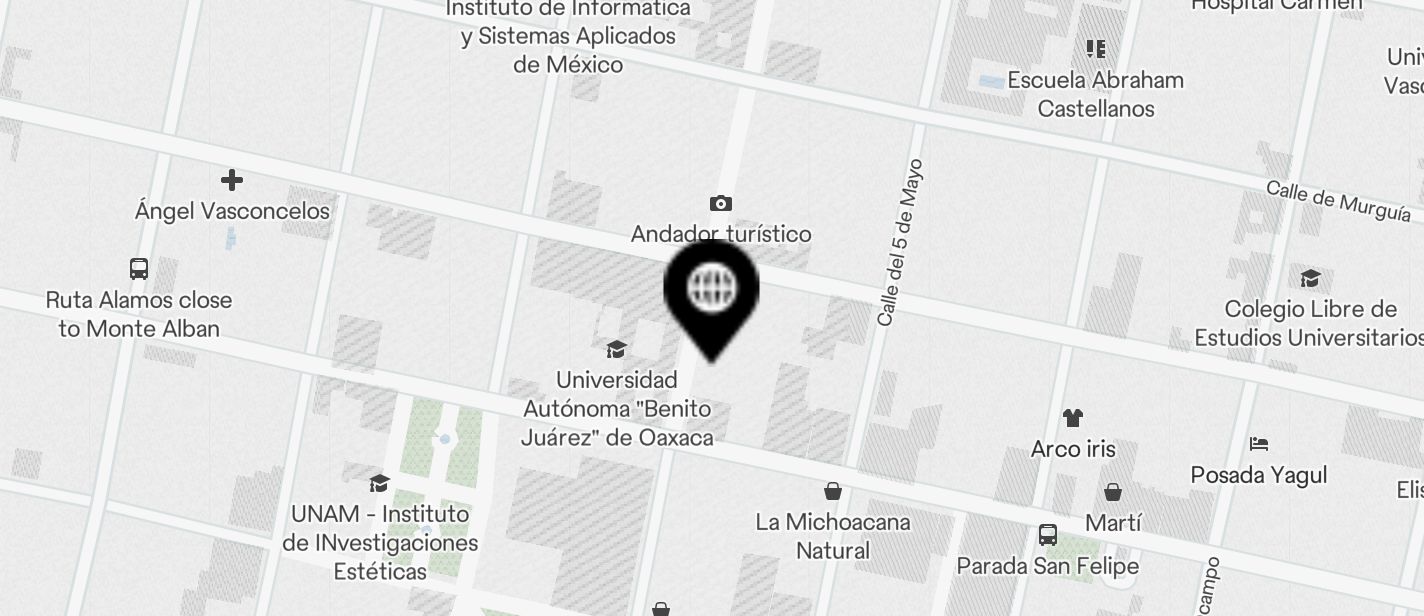Open the La Michoacana Natural shop marker
Screen dimensions: 1424x616
coord(832,491)
